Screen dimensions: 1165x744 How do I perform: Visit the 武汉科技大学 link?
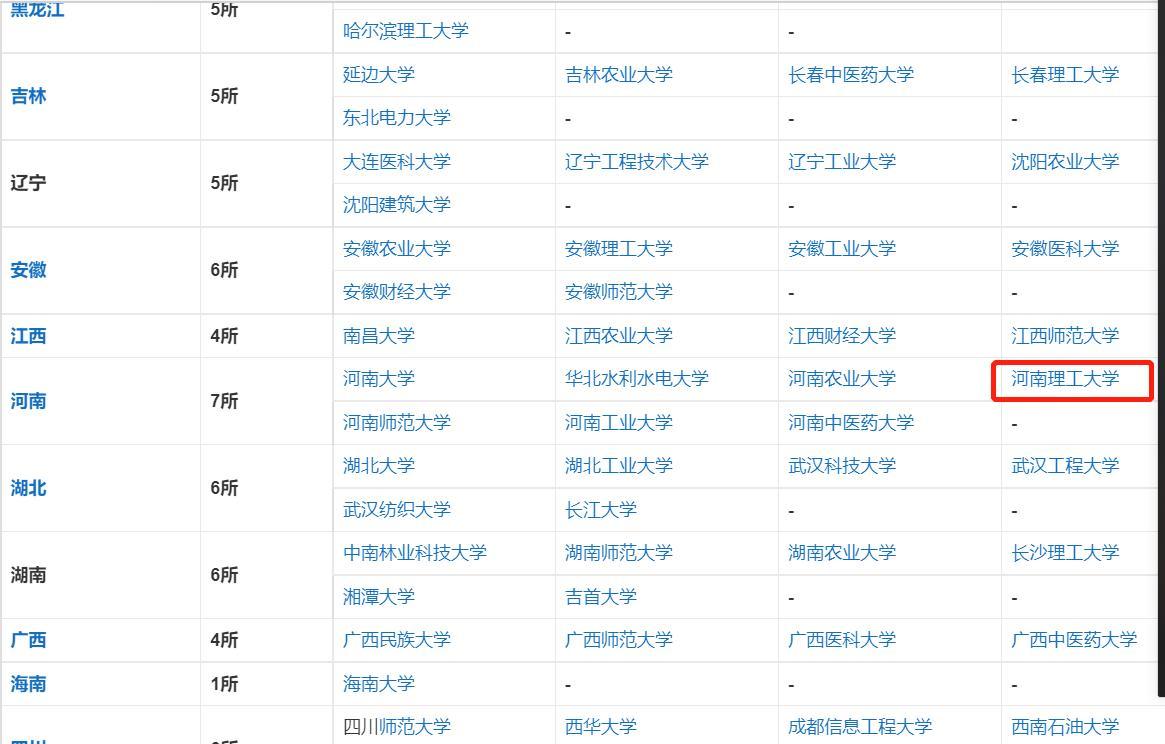[x=841, y=466]
